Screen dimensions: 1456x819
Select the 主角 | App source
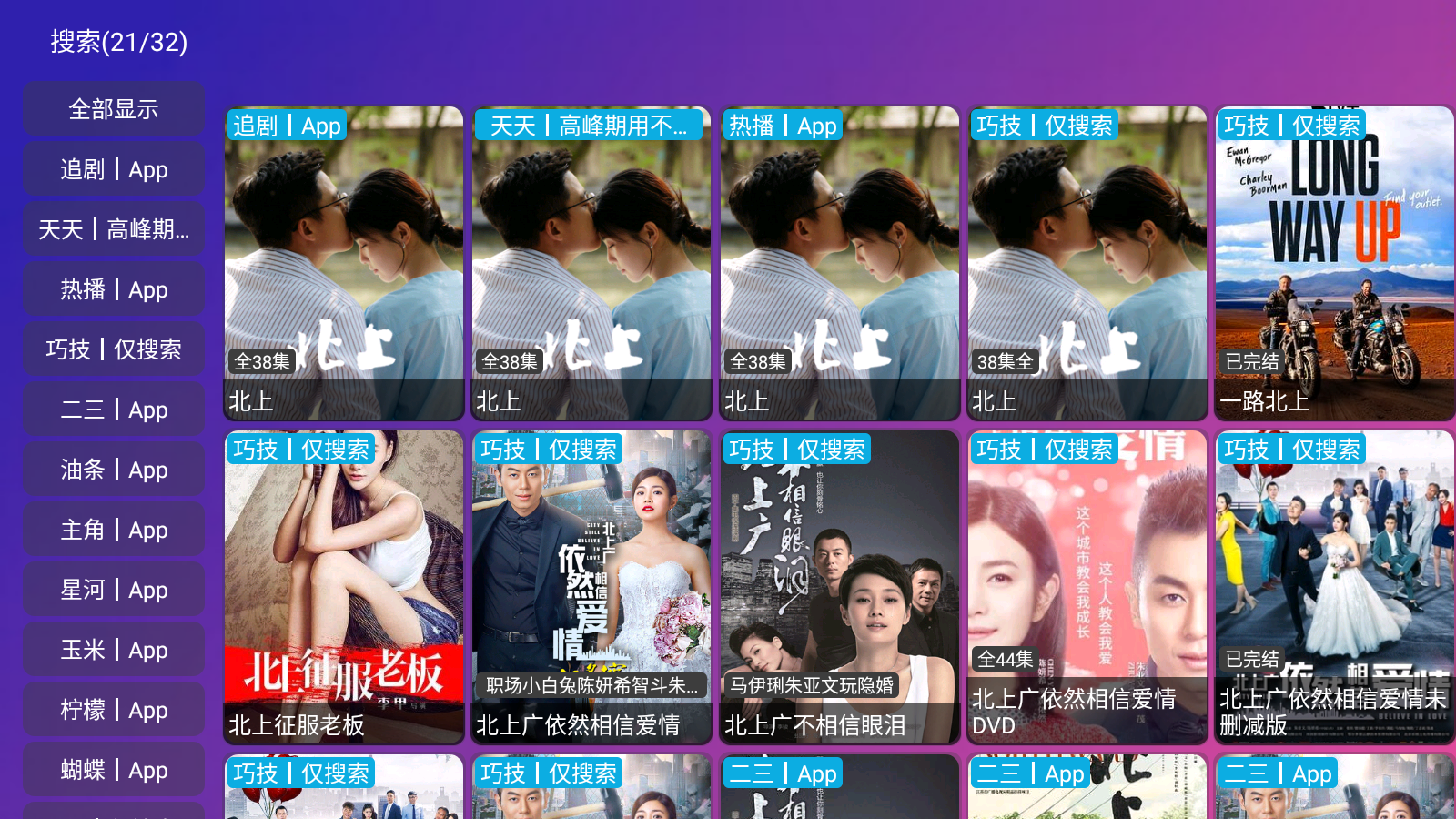click(x=114, y=530)
